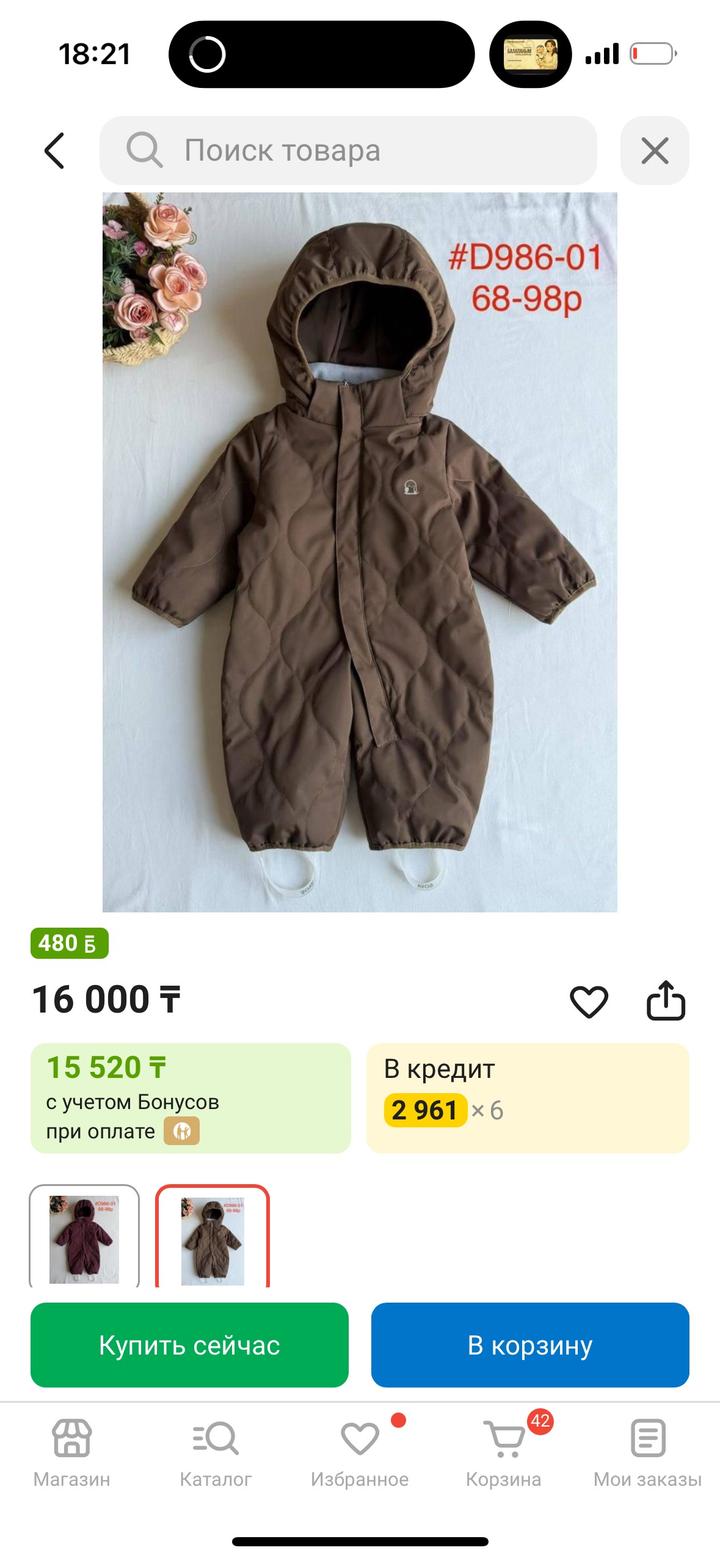Go back using the top arrow
This screenshot has width=720, height=1561.
tap(55, 151)
